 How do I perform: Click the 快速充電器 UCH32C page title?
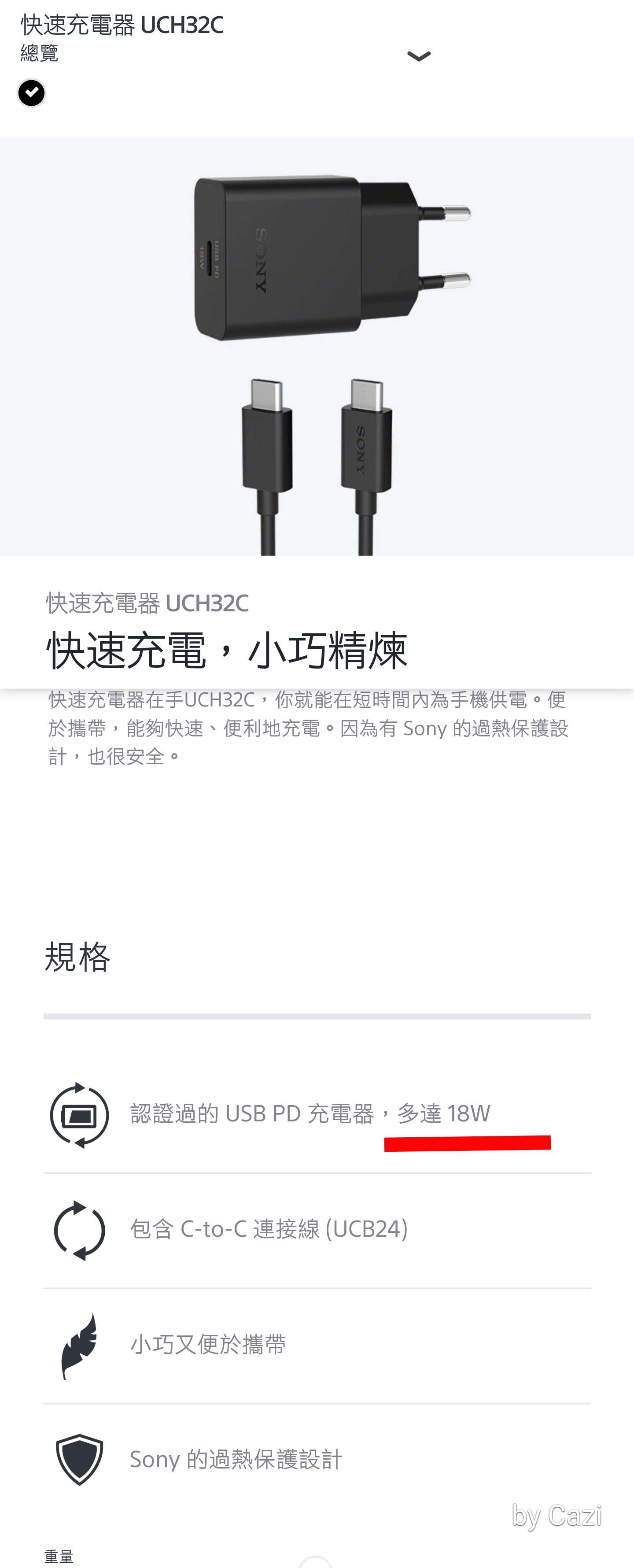point(121,26)
